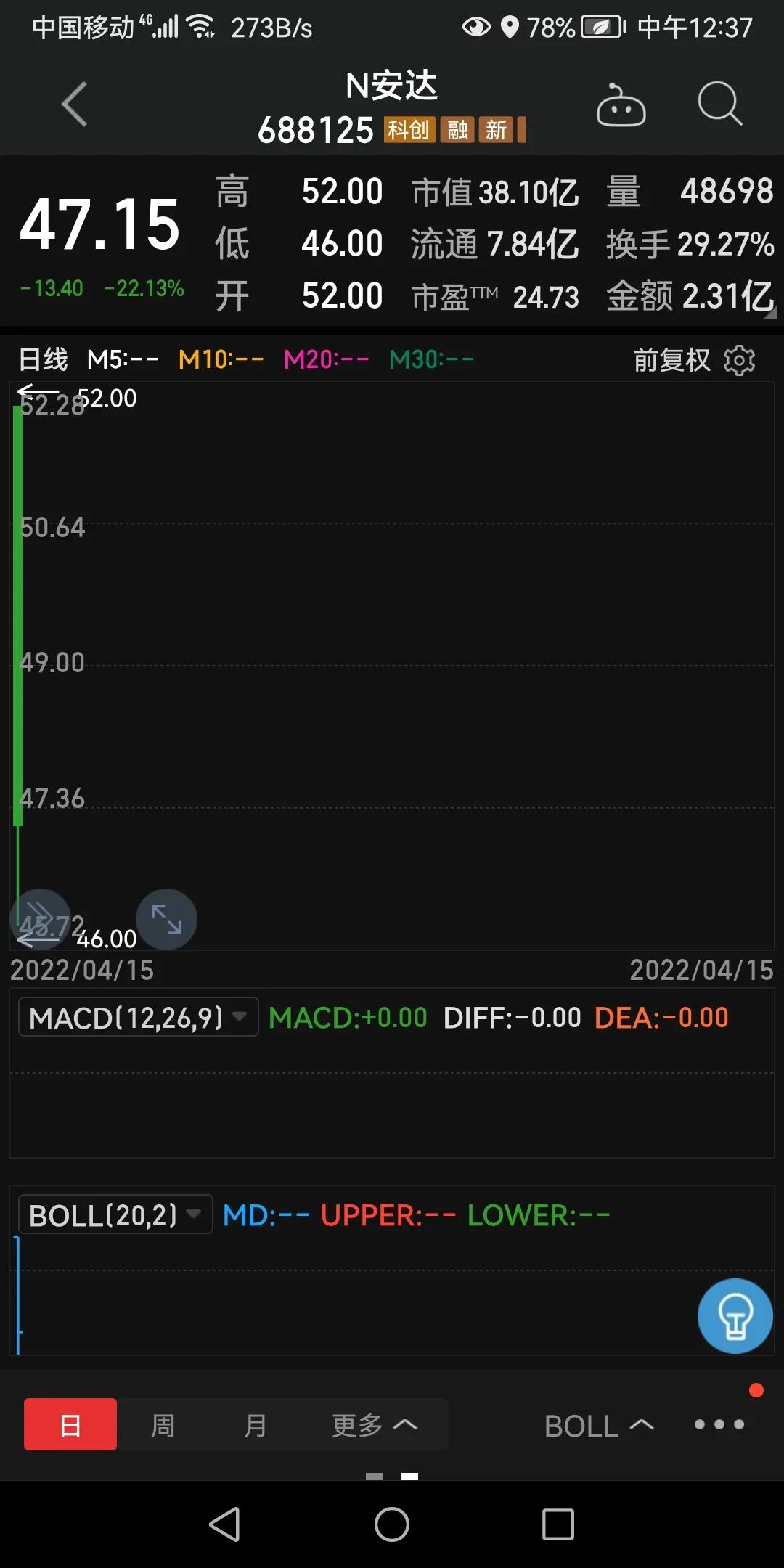Tap the double-arrow chart scroll button

coord(40,918)
